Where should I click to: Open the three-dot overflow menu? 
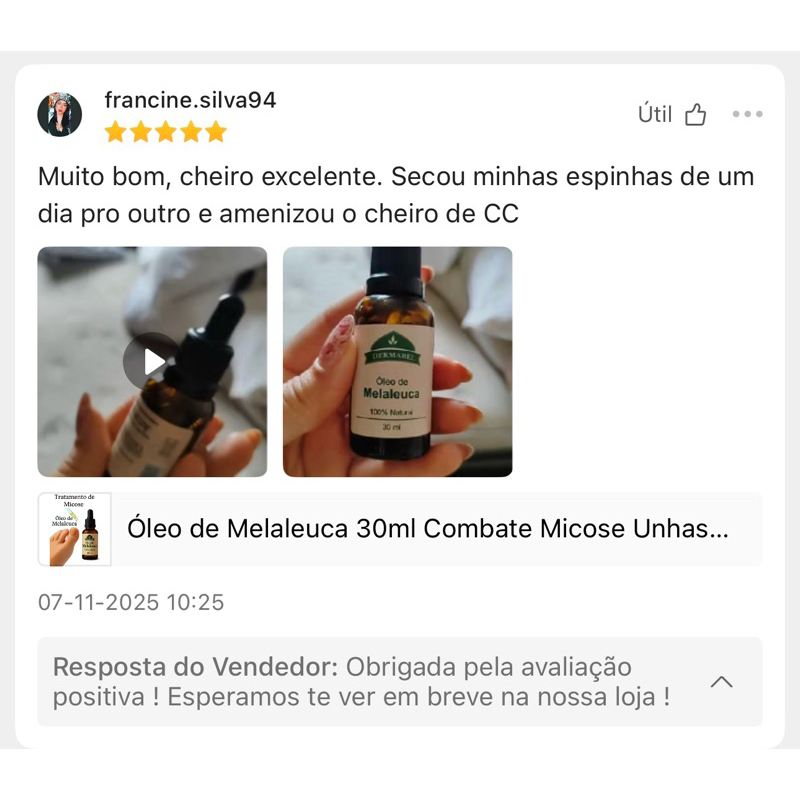[747, 114]
